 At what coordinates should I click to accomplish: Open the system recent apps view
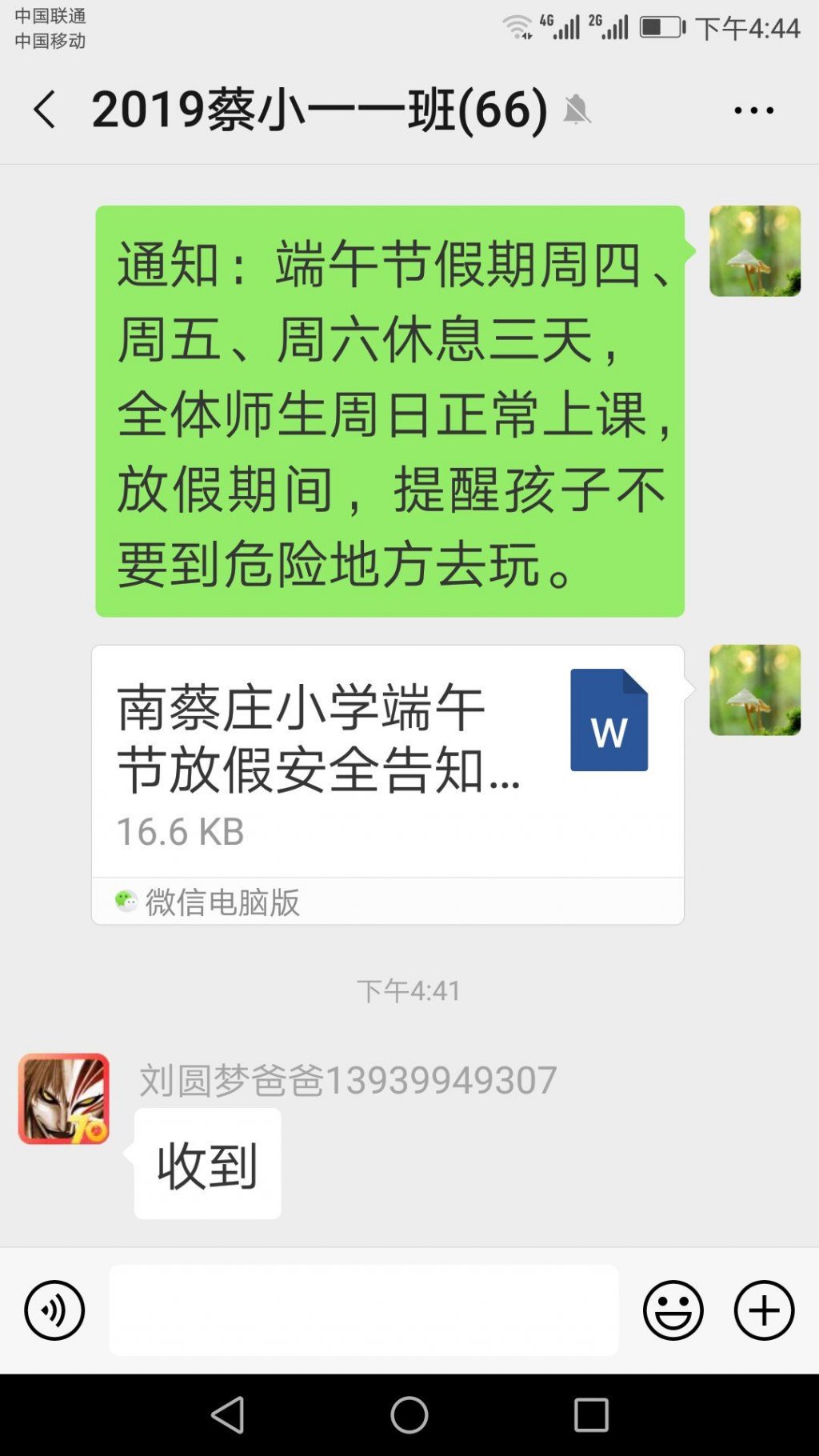tap(591, 1415)
